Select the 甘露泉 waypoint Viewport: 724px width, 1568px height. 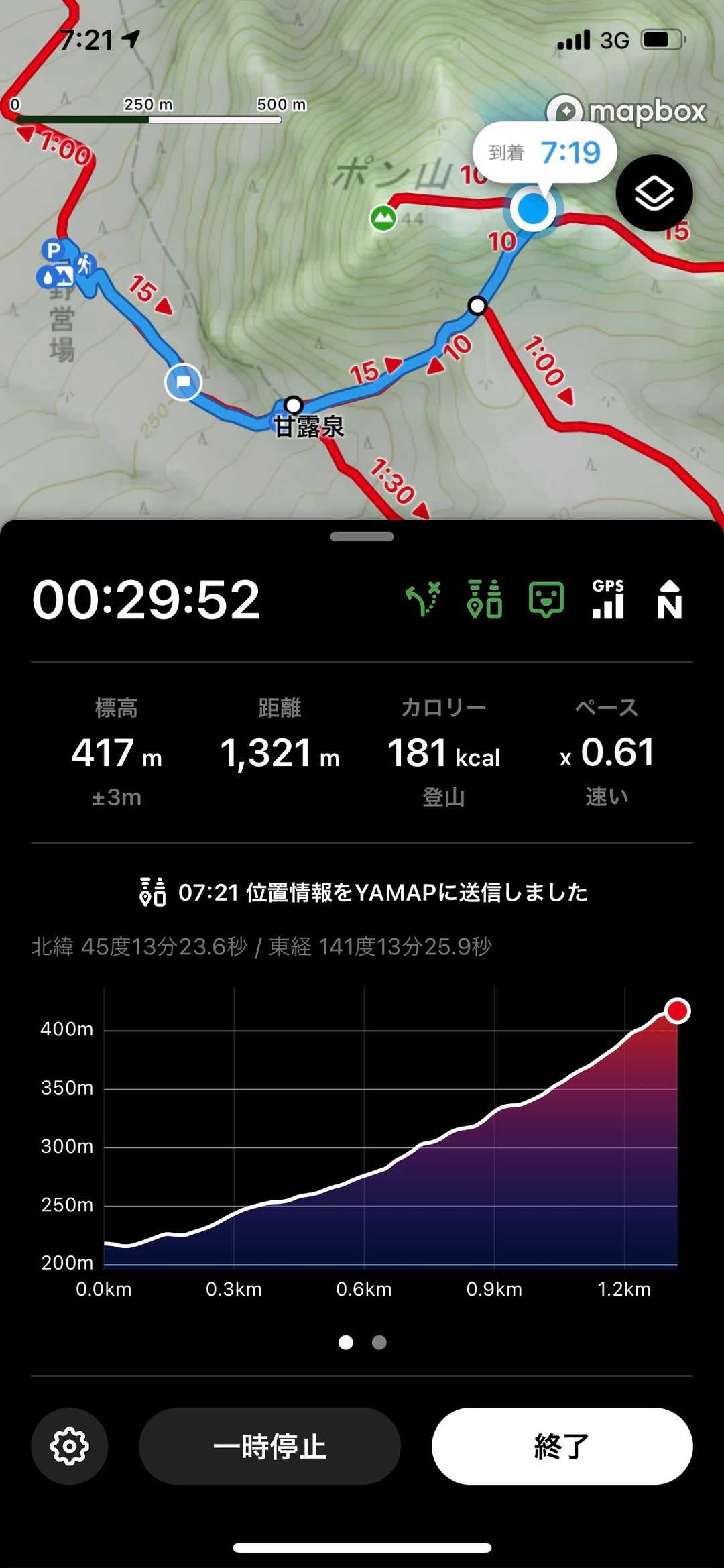pos(294,405)
